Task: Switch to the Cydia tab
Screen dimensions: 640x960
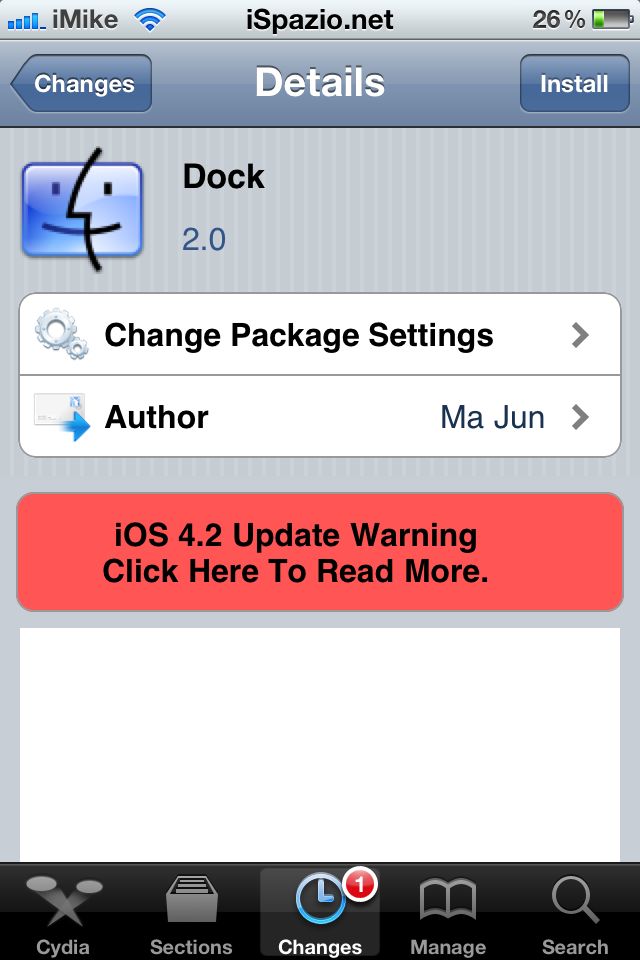Action: coord(63,915)
